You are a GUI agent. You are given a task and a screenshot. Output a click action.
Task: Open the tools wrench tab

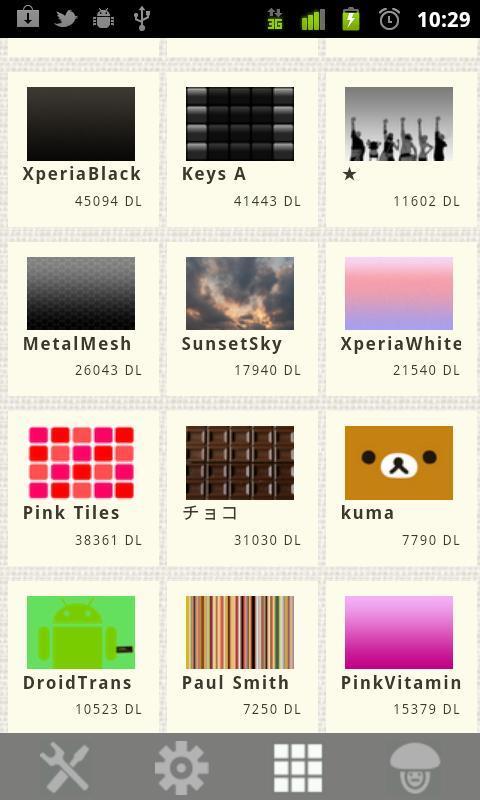point(65,767)
